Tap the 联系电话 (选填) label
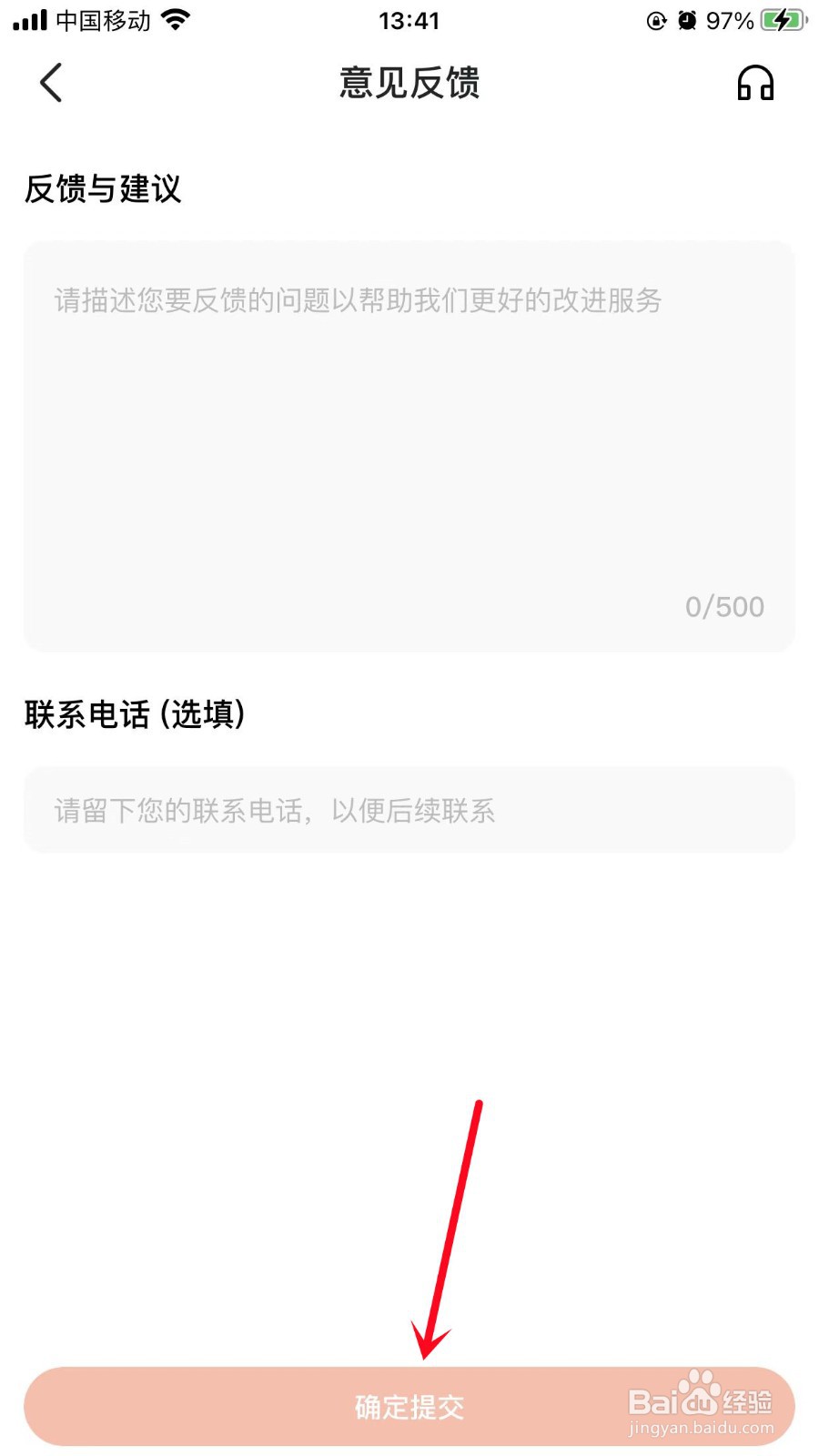 coord(136,714)
